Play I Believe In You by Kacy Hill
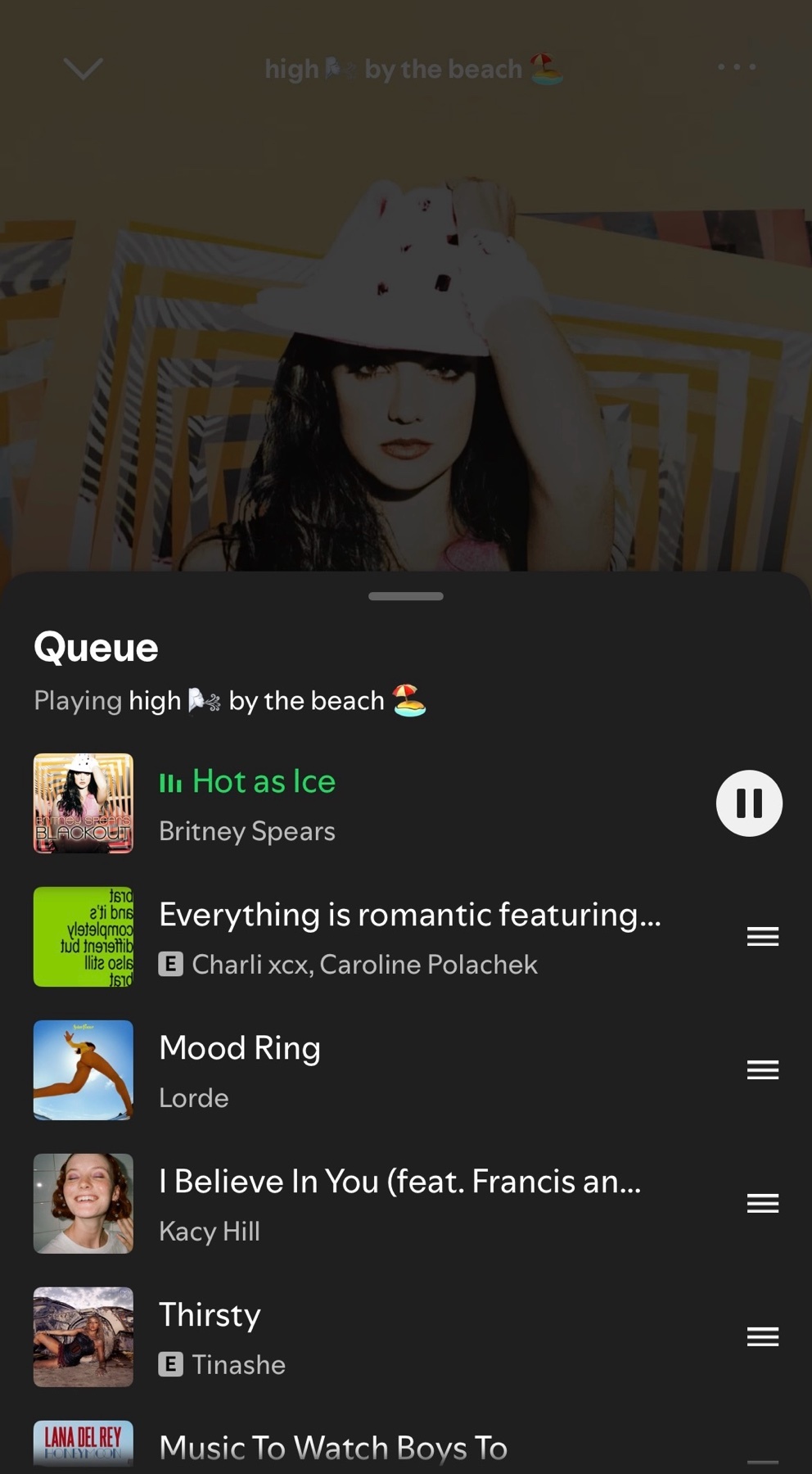 click(399, 1204)
